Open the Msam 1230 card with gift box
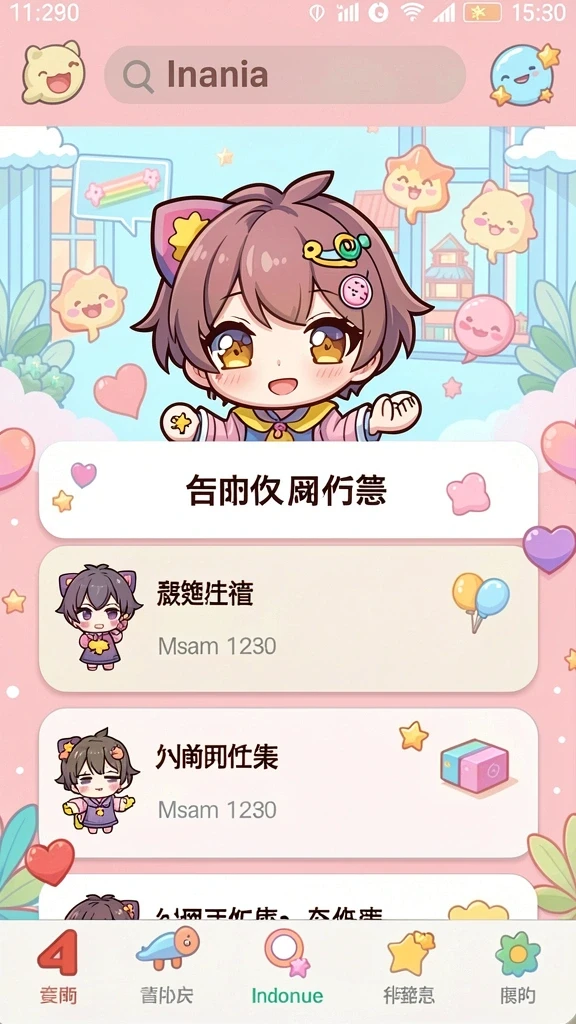Screen dimensions: 576x1024 pos(288,782)
